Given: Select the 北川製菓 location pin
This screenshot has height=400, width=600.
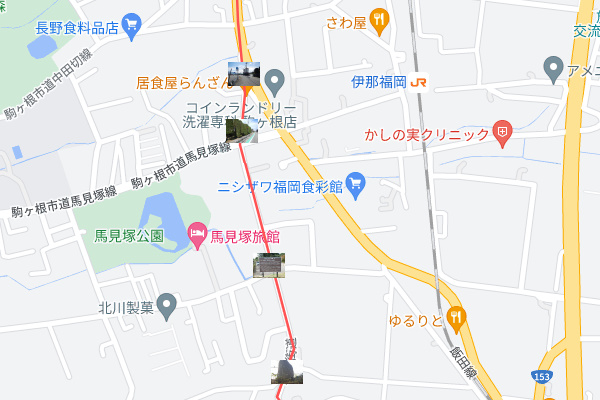Looking at the screenshot, I should point(167,303).
